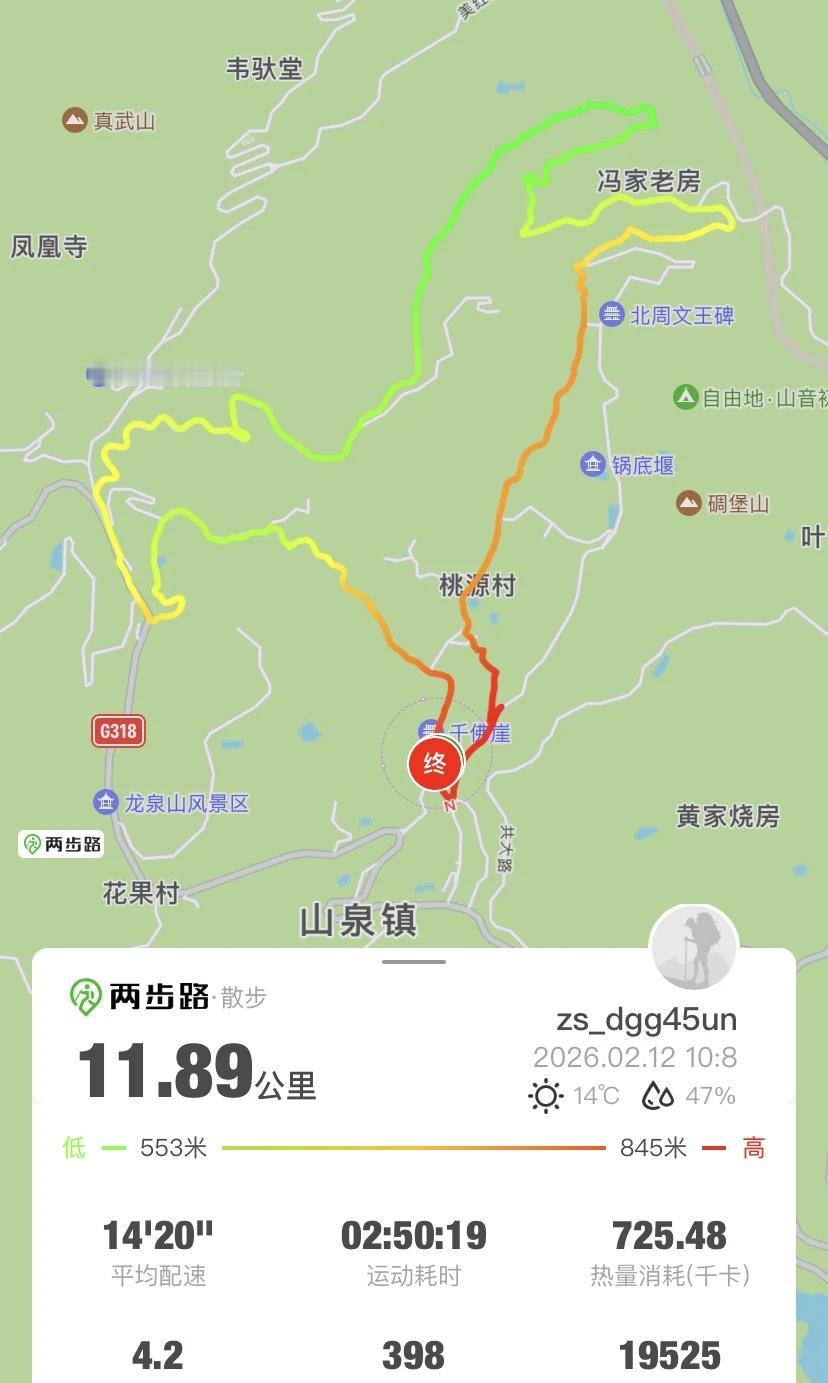Click the 两步路 logo in the stats panel
This screenshot has height=1383, width=828.
pyautogui.click(x=88, y=996)
